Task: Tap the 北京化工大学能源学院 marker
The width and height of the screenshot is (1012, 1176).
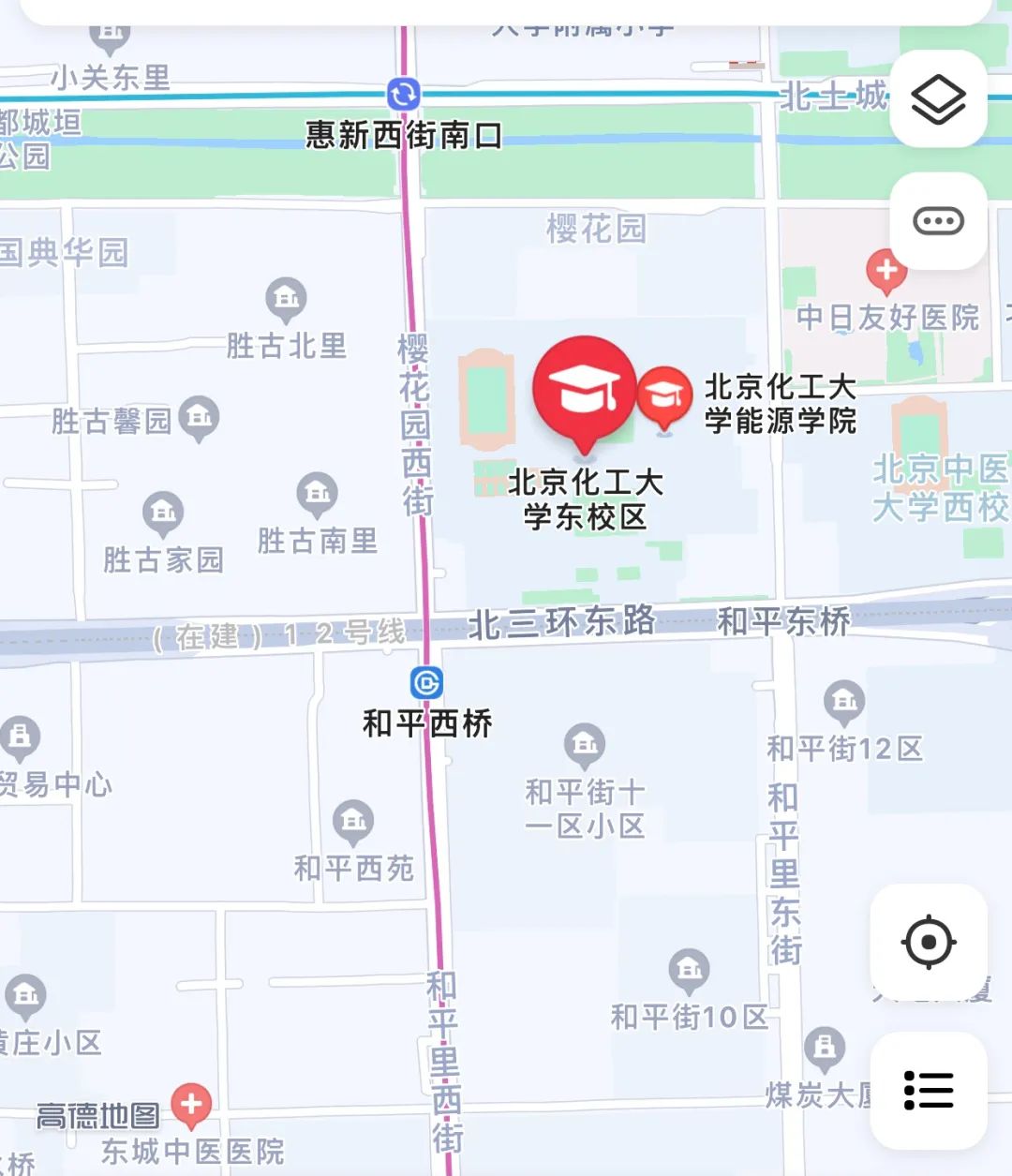Action: click(664, 395)
